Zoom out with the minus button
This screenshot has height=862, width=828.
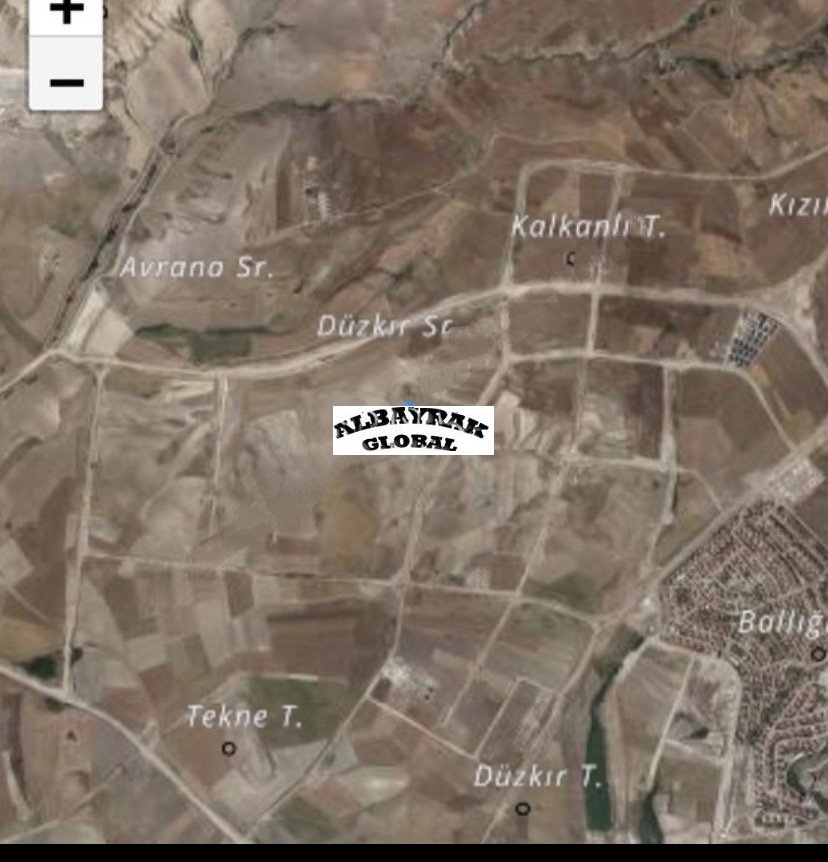coord(66,78)
